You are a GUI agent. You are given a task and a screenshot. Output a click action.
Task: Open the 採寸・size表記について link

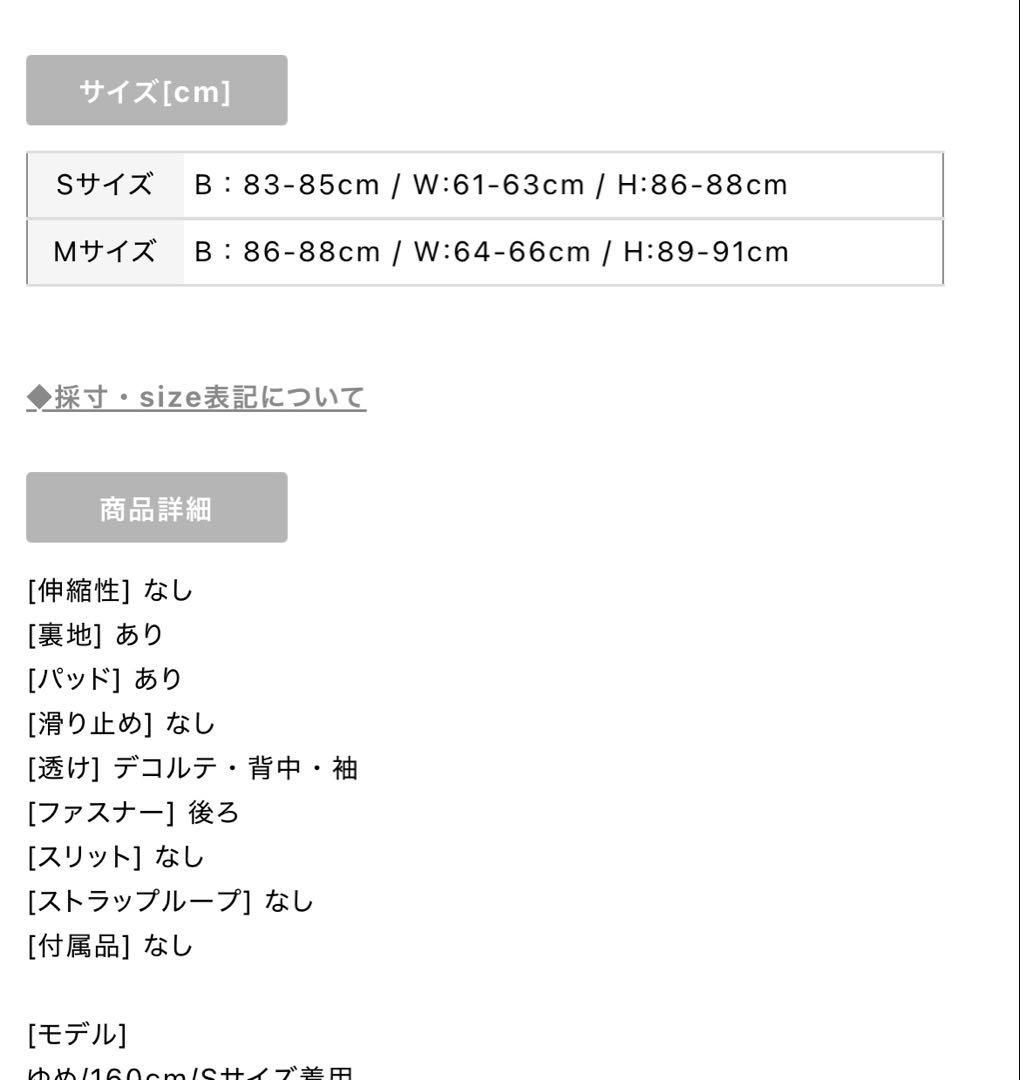pos(197,398)
